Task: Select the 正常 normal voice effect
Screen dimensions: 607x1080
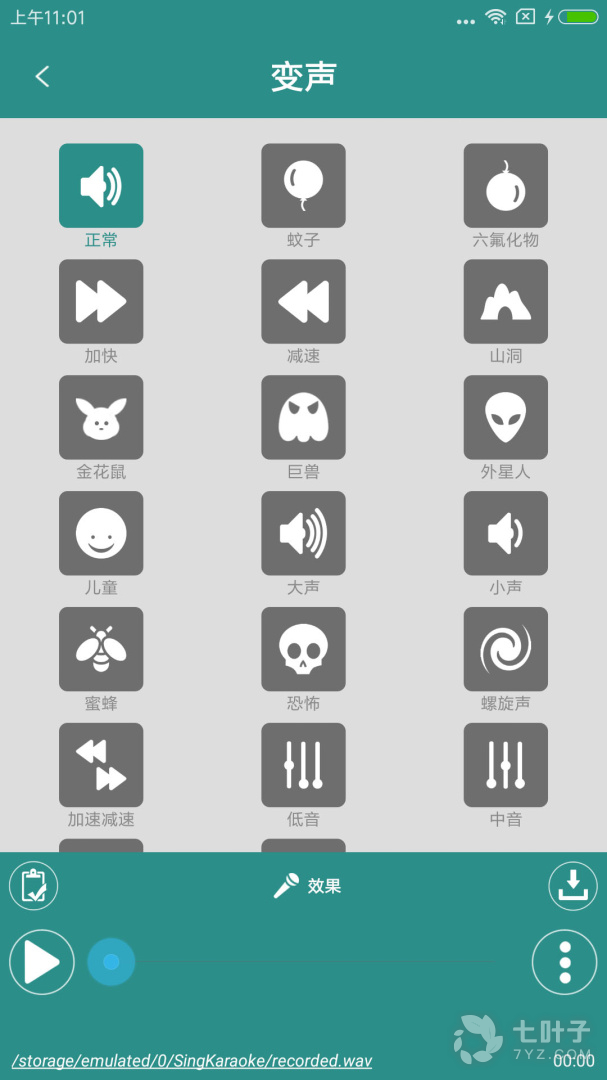Action: tap(101, 185)
